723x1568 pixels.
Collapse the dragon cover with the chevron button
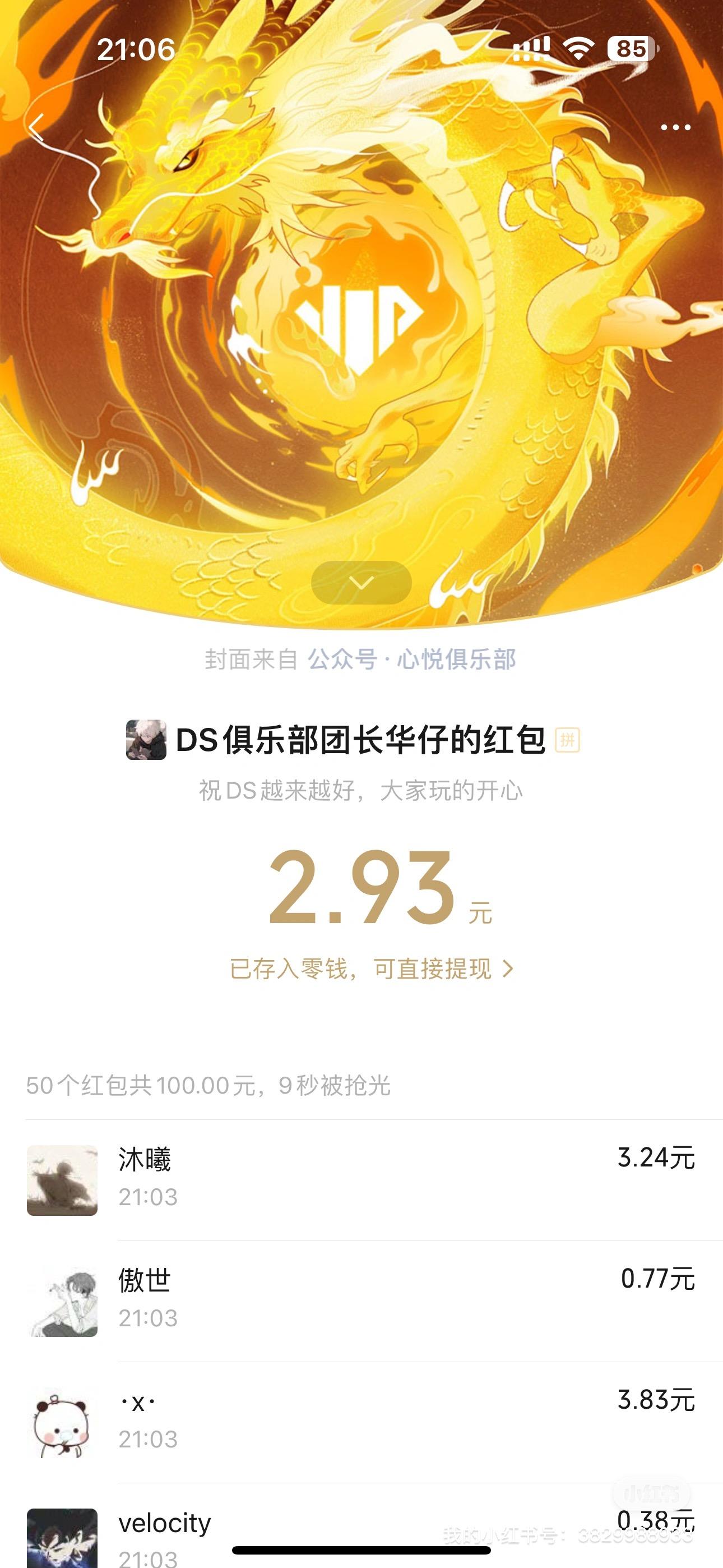[361, 582]
